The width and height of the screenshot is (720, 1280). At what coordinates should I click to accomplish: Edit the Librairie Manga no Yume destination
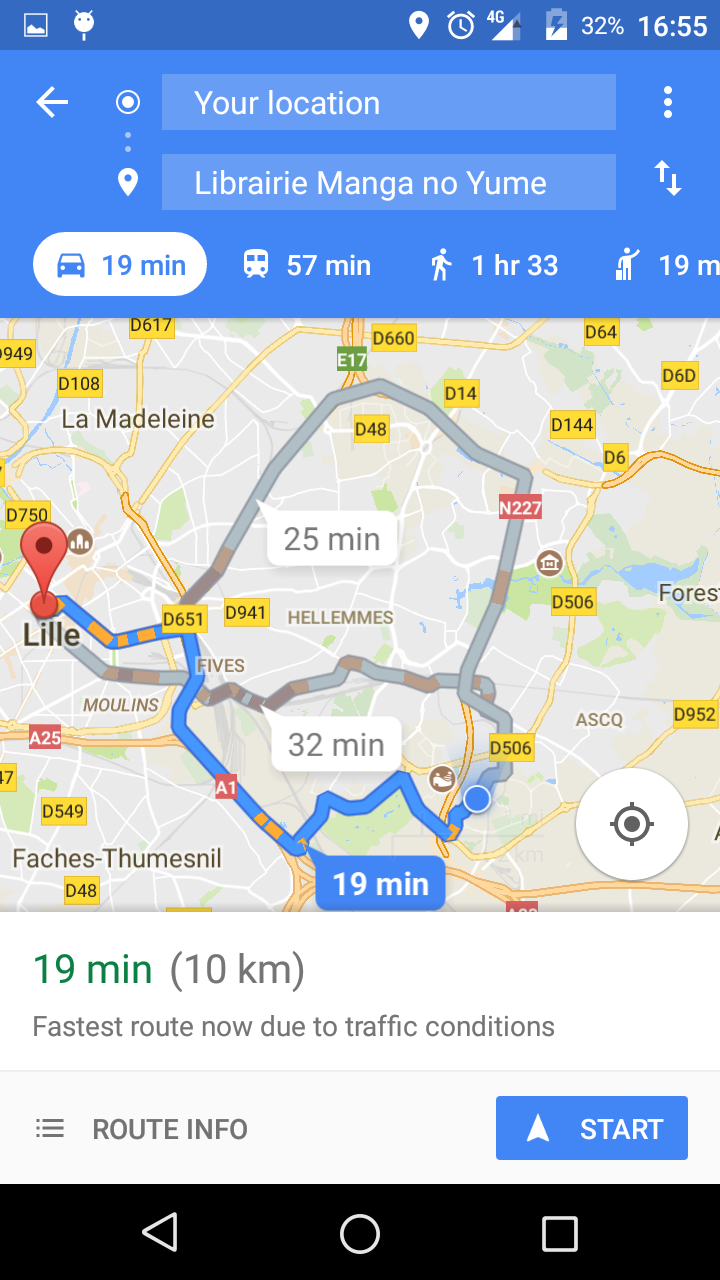tap(388, 182)
